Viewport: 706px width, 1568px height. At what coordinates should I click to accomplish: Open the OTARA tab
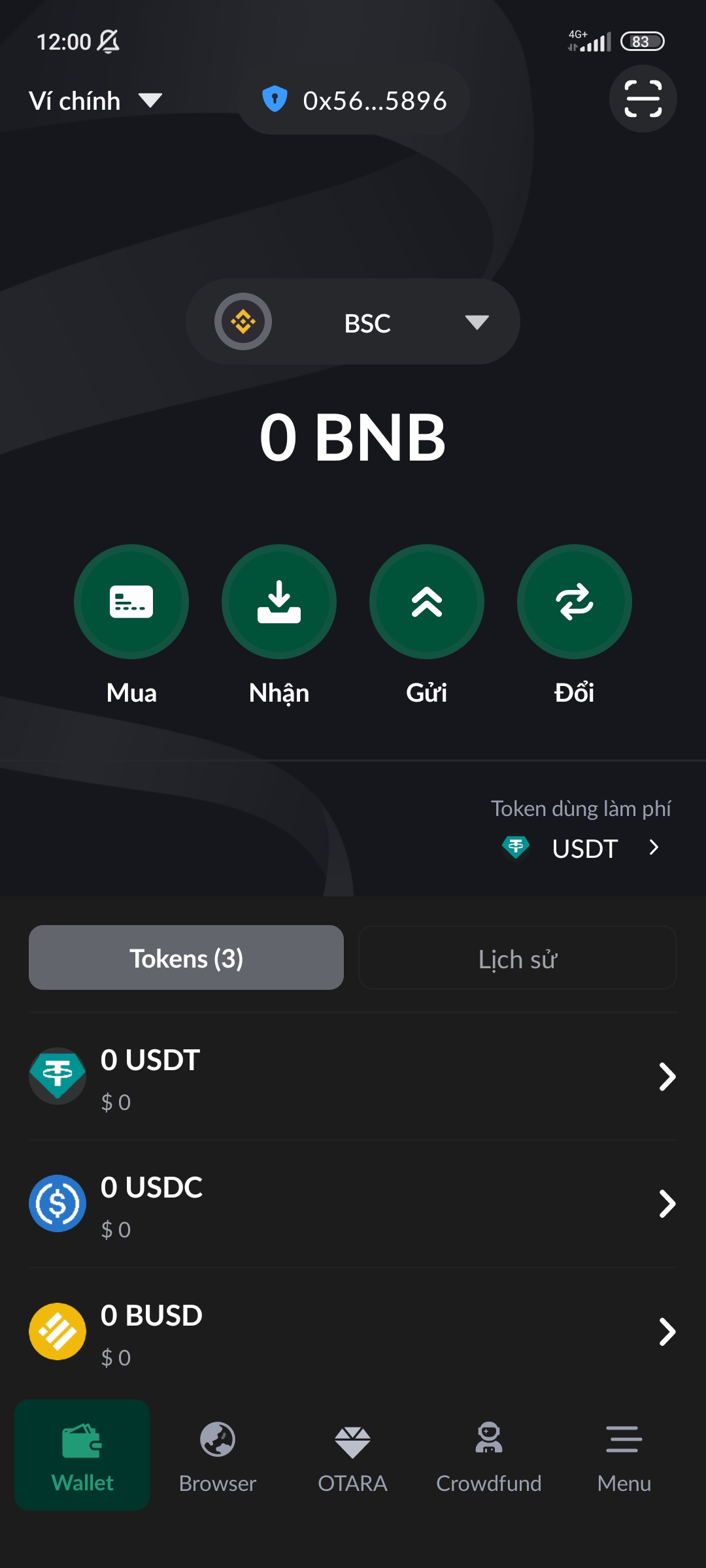coord(353,1455)
